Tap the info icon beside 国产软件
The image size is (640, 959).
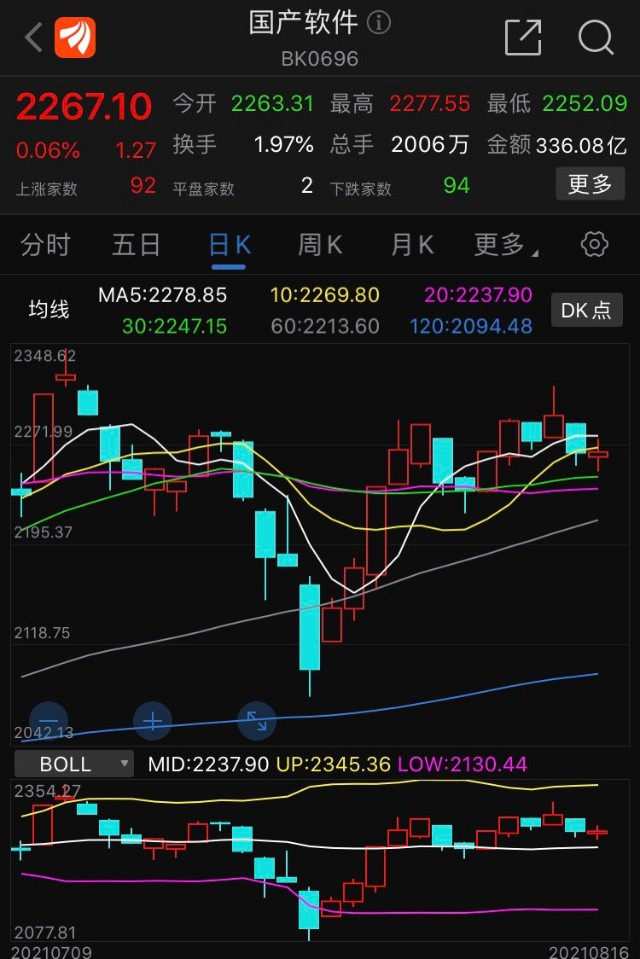(x=380, y=23)
